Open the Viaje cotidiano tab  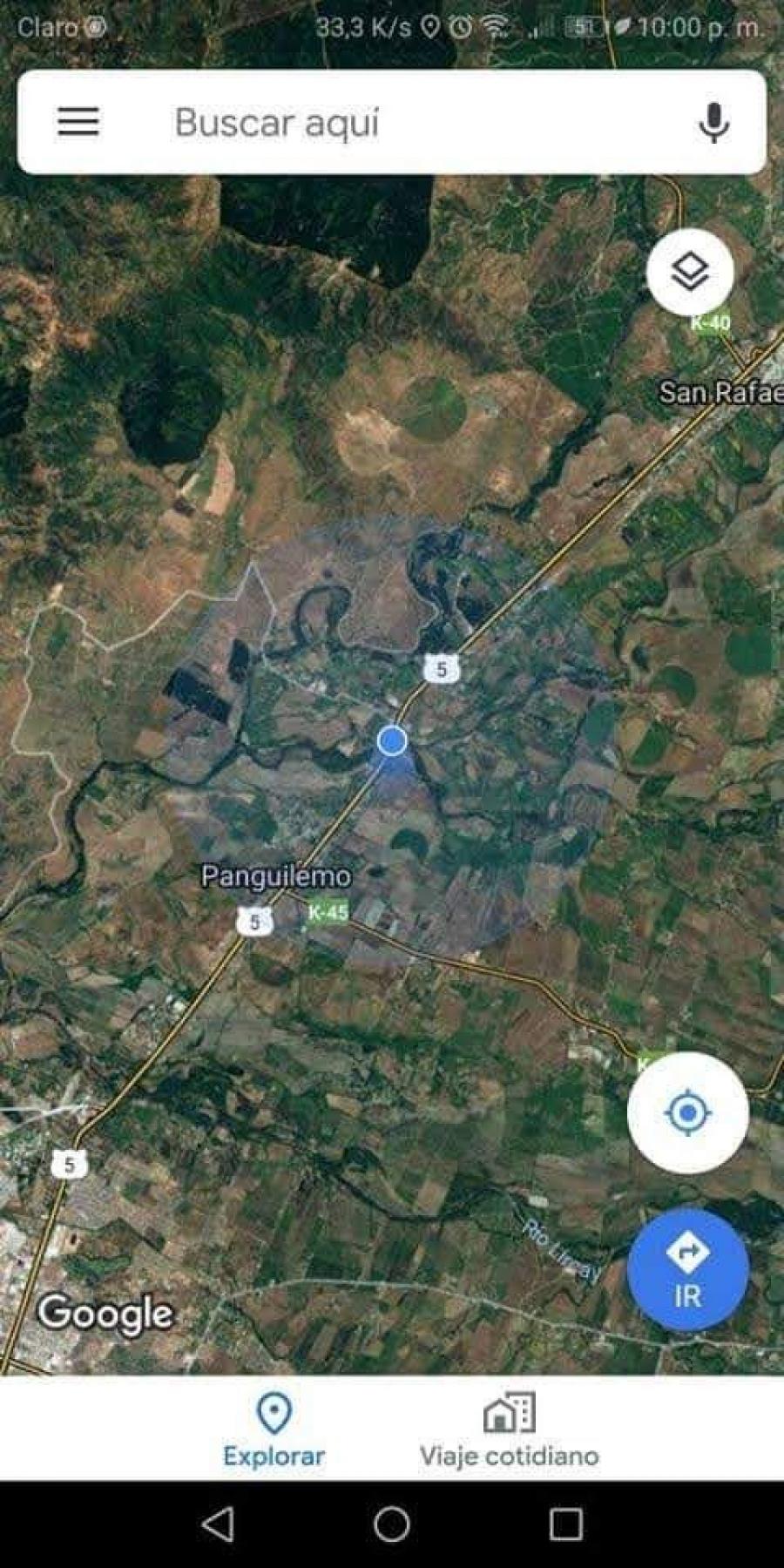pyautogui.click(x=509, y=1429)
